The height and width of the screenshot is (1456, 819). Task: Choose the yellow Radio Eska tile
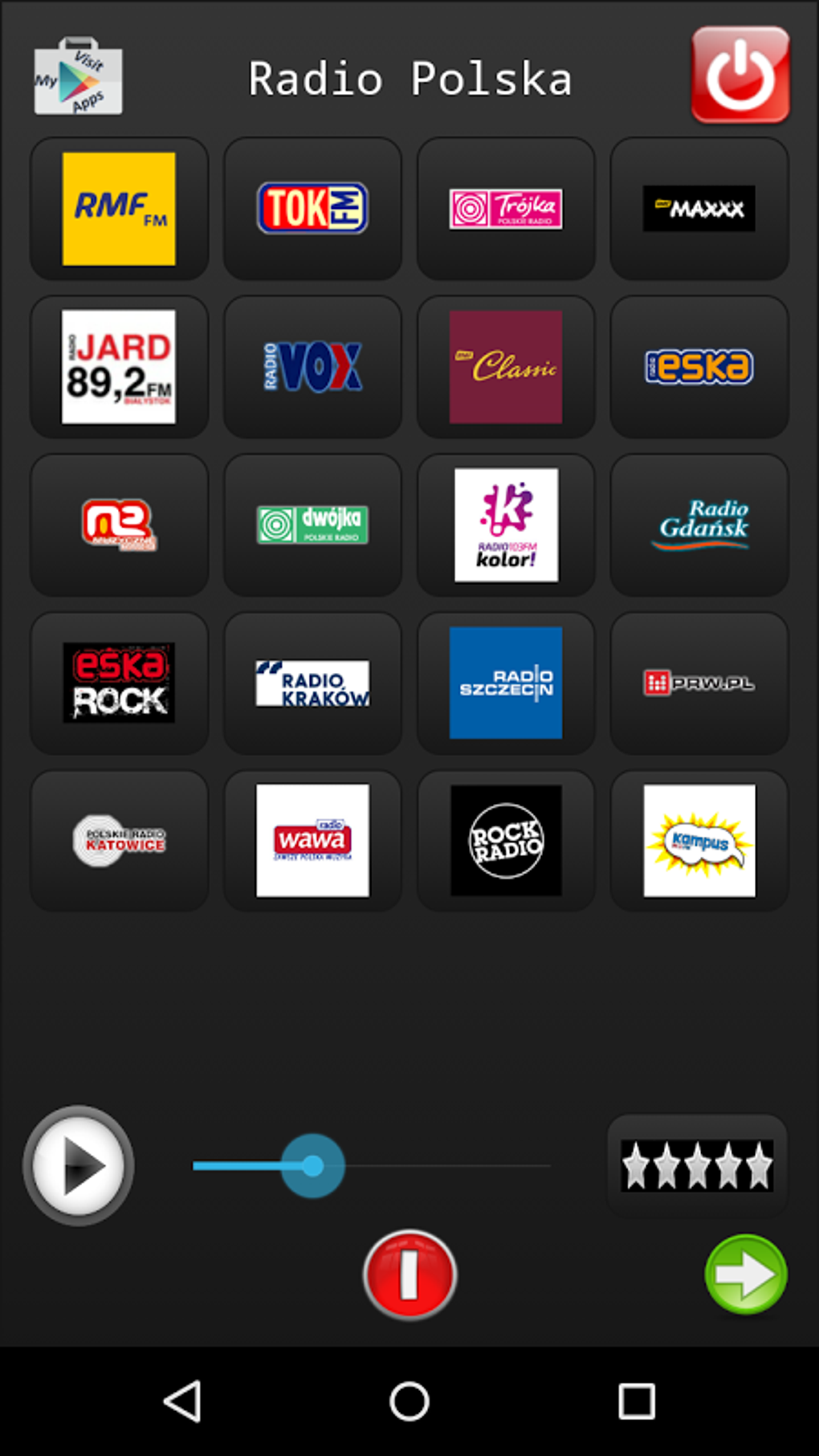(x=699, y=367)
